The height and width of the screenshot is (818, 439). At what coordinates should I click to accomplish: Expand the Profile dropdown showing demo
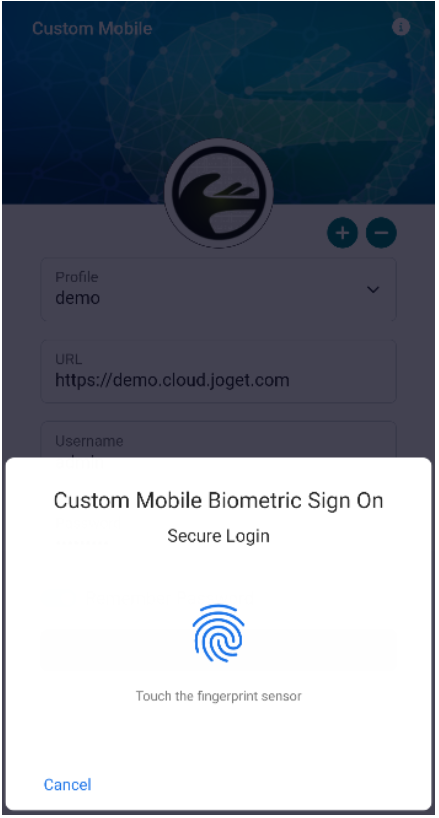(218, 290)
